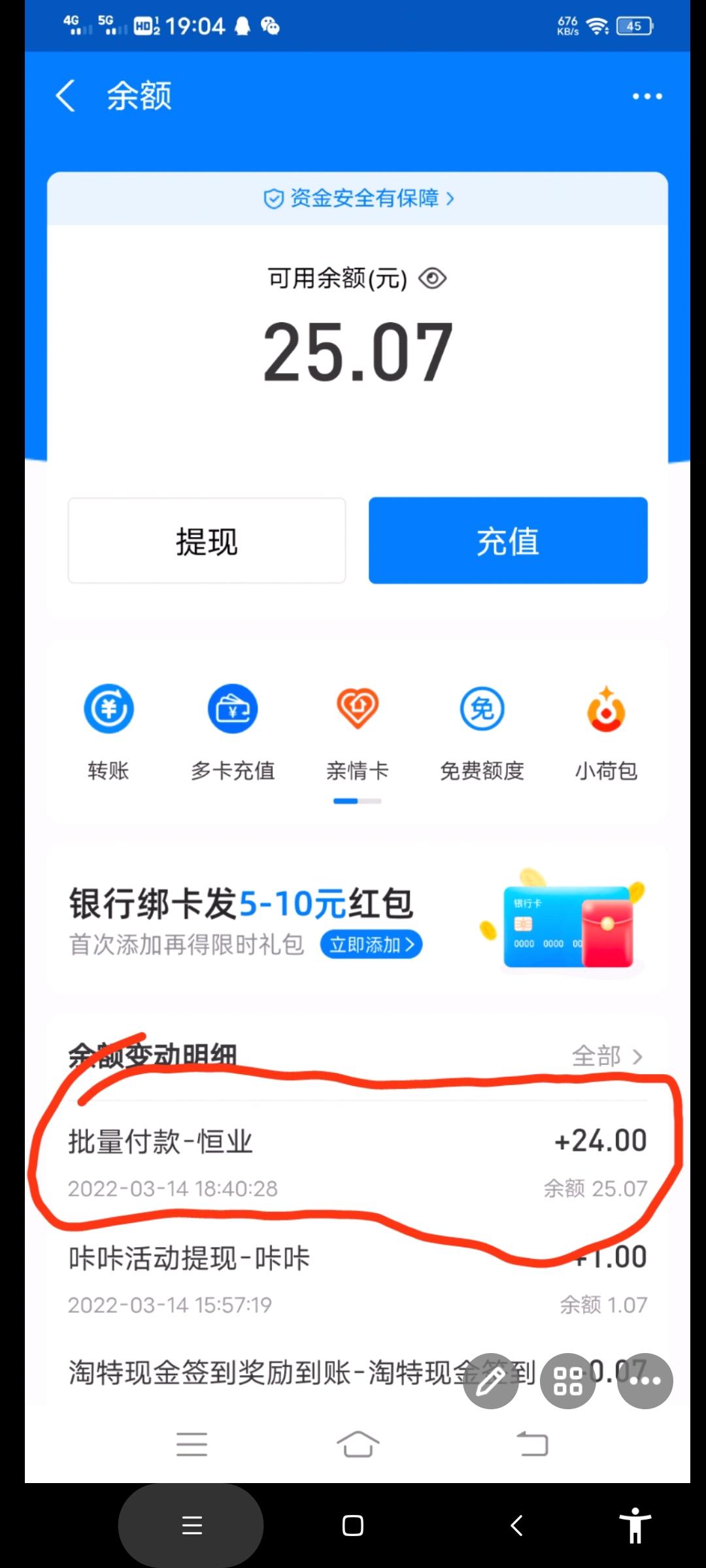Tap the floating three-dot options bubble
Viewport: 706px width, 1568px height.
644,1380
